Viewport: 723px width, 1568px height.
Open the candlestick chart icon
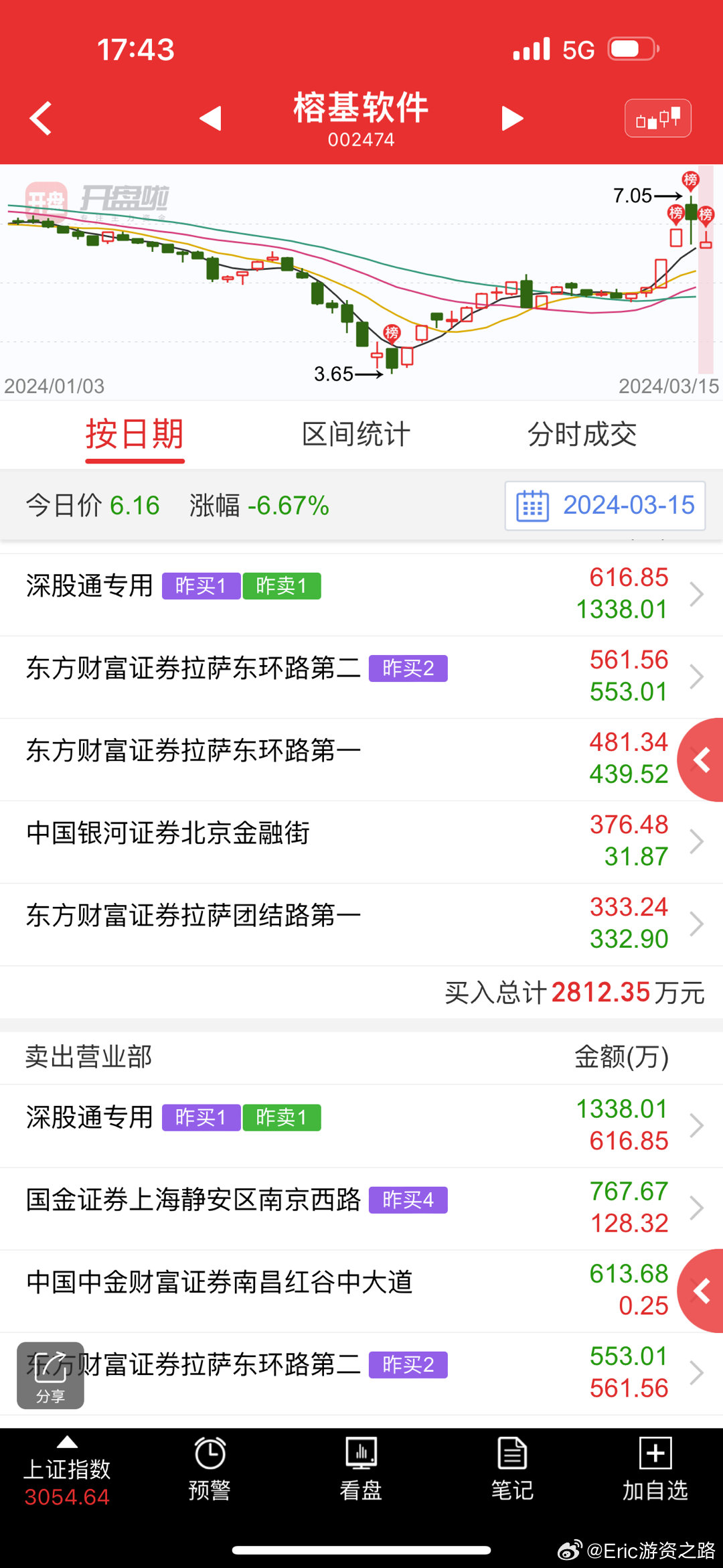(657, 119)
